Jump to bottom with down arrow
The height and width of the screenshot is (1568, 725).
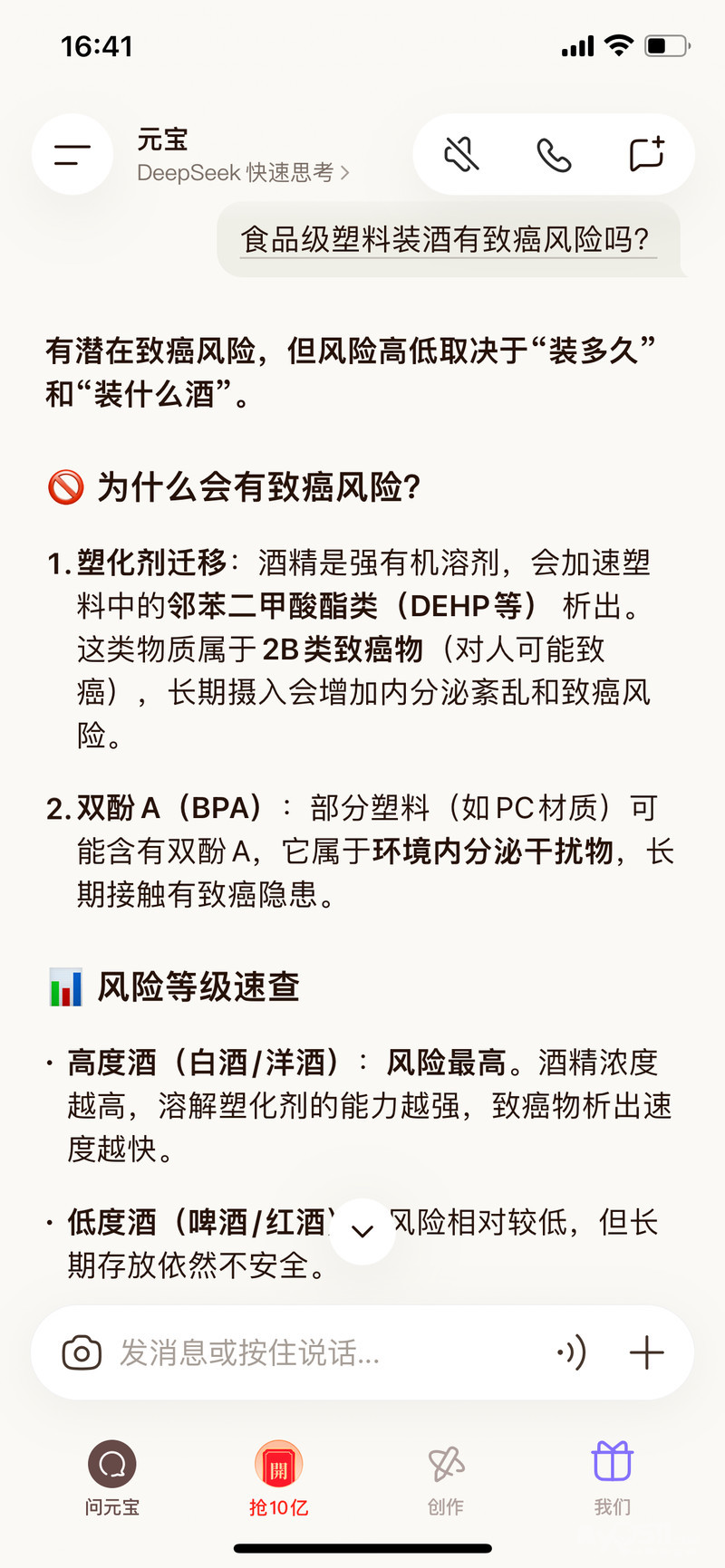[x=362, y=1231]
